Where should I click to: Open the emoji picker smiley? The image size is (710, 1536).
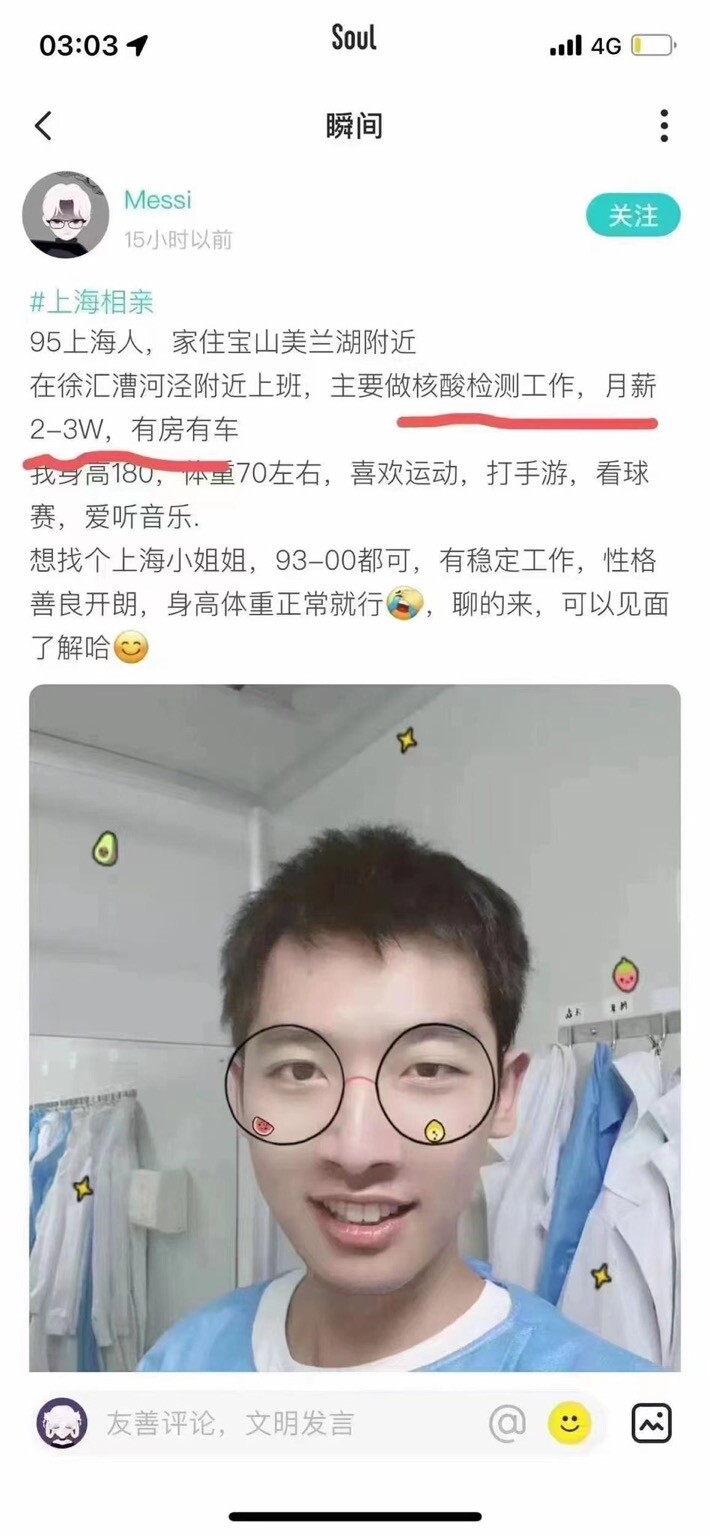[x=570, y=1423]
